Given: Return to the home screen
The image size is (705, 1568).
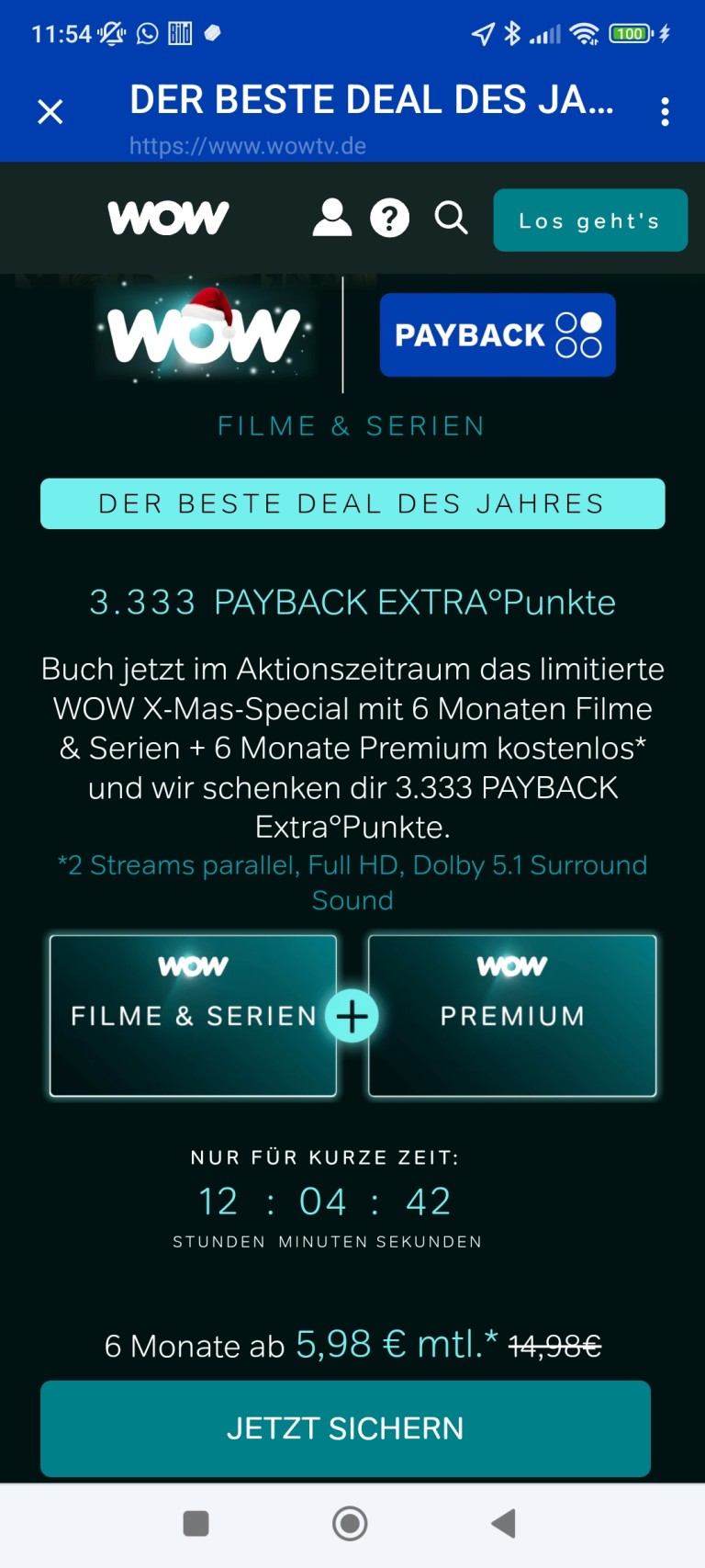Looking at the screenshot, I should [350, 1523].
